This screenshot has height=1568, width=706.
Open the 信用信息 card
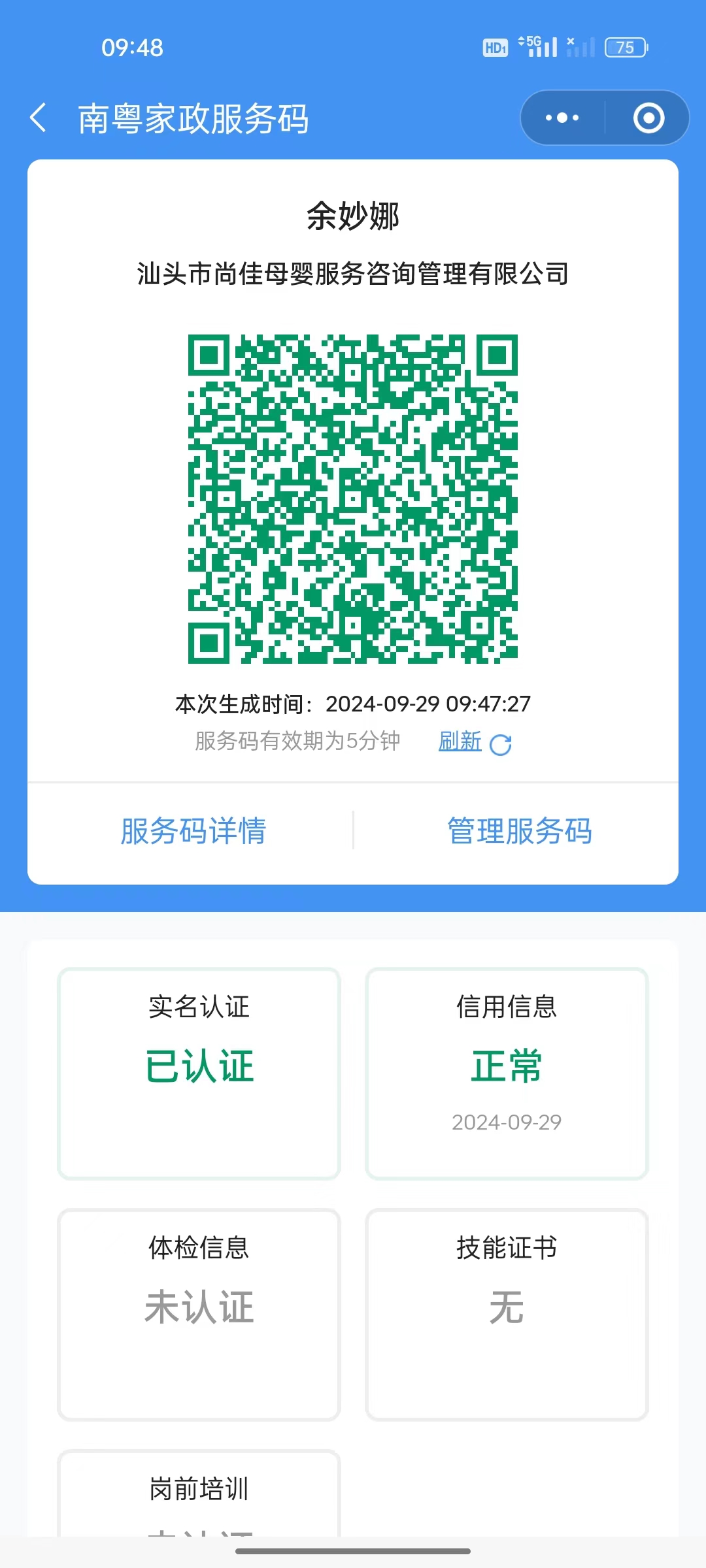tap(507, 1073)
